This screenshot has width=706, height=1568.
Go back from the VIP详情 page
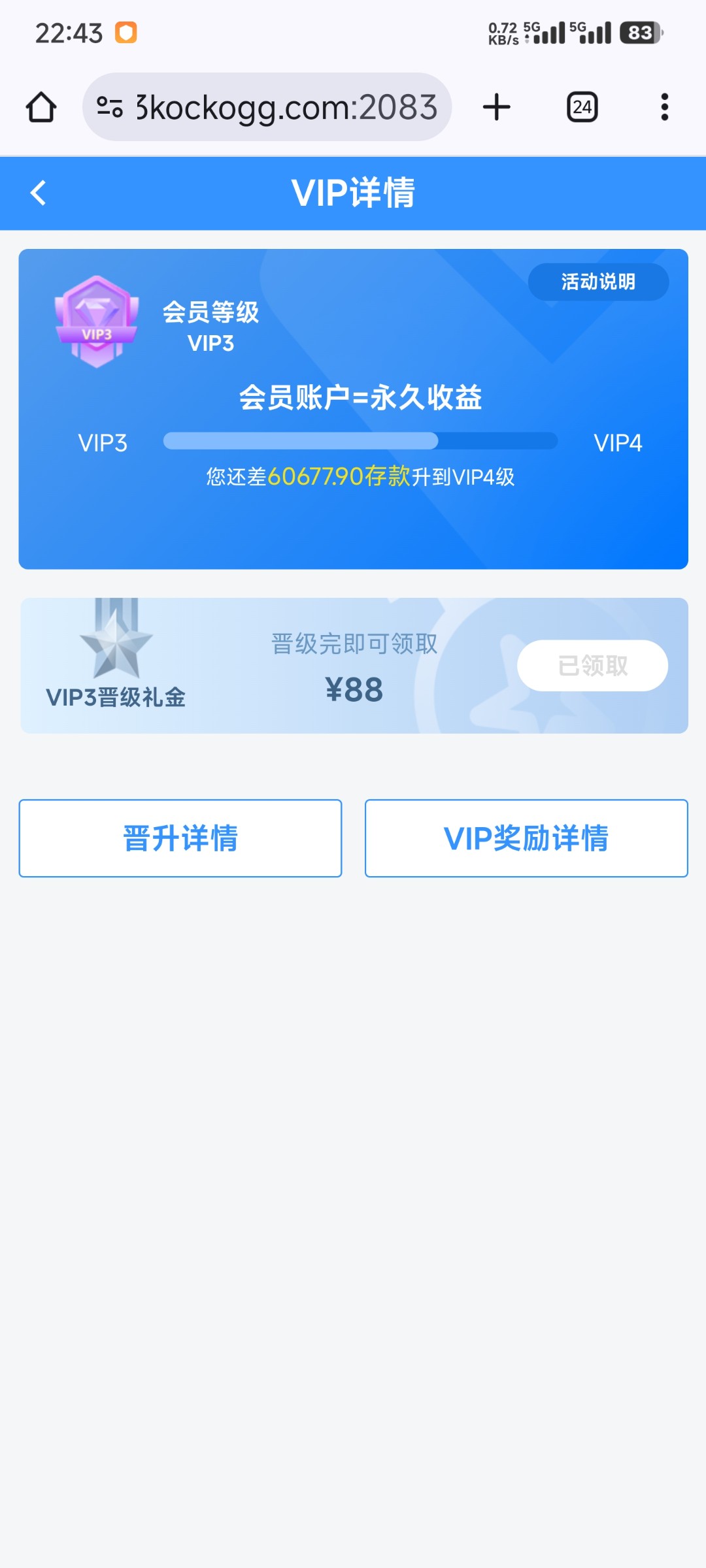point(39,193)
